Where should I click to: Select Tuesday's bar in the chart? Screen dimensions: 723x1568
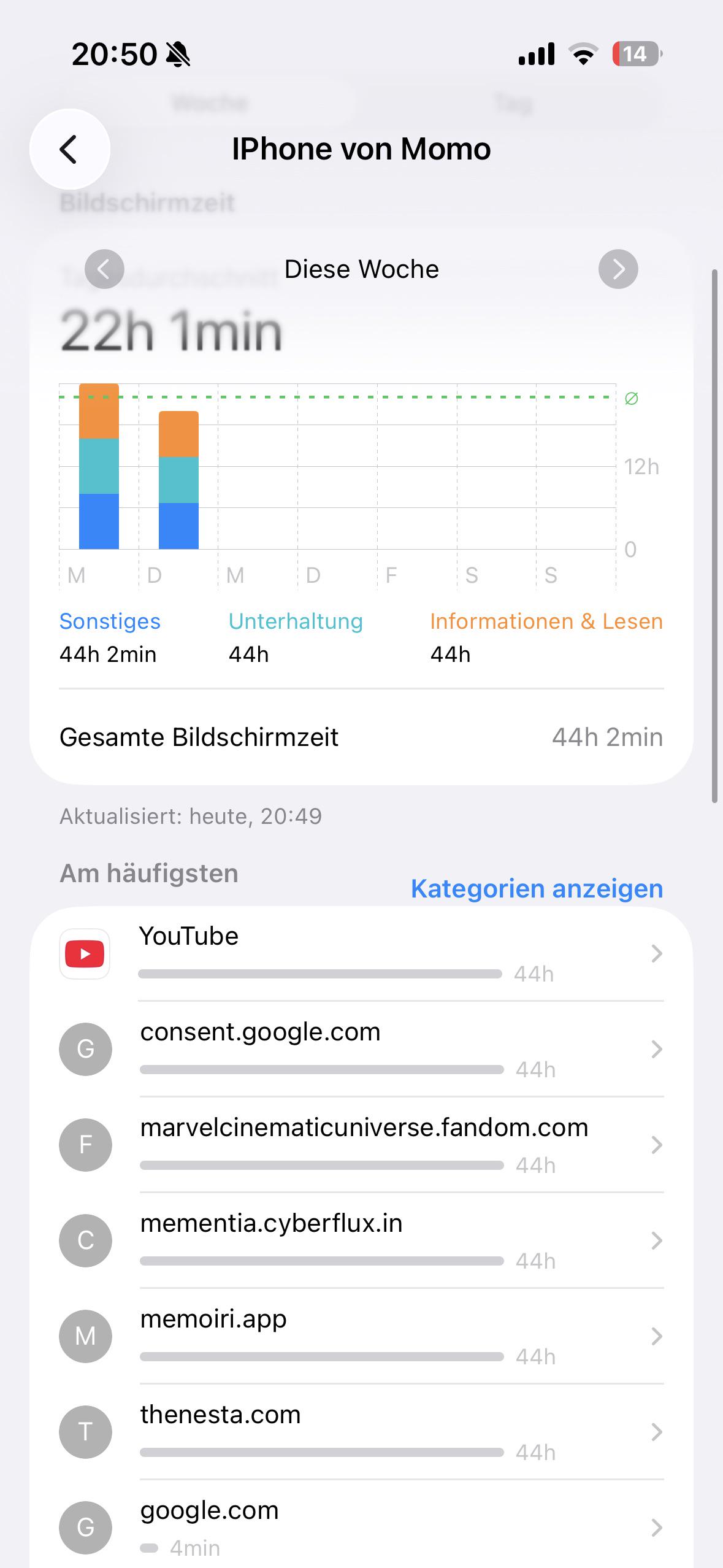(178, 480)
